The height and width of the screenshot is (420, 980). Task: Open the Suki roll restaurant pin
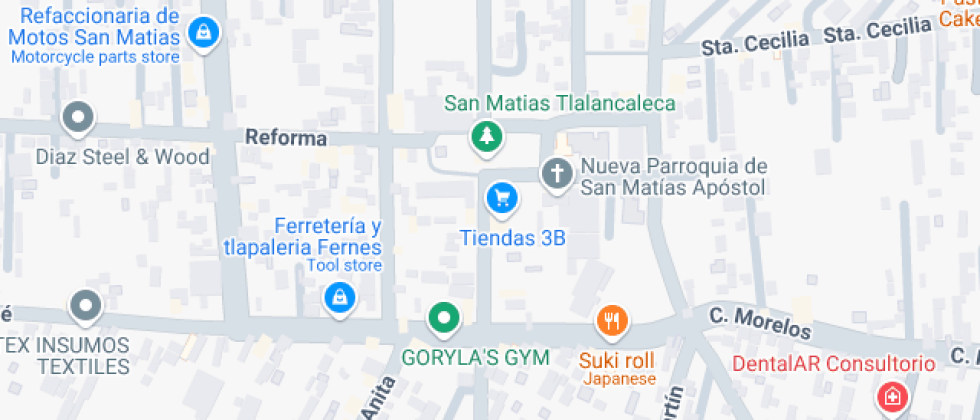(612, 321)
